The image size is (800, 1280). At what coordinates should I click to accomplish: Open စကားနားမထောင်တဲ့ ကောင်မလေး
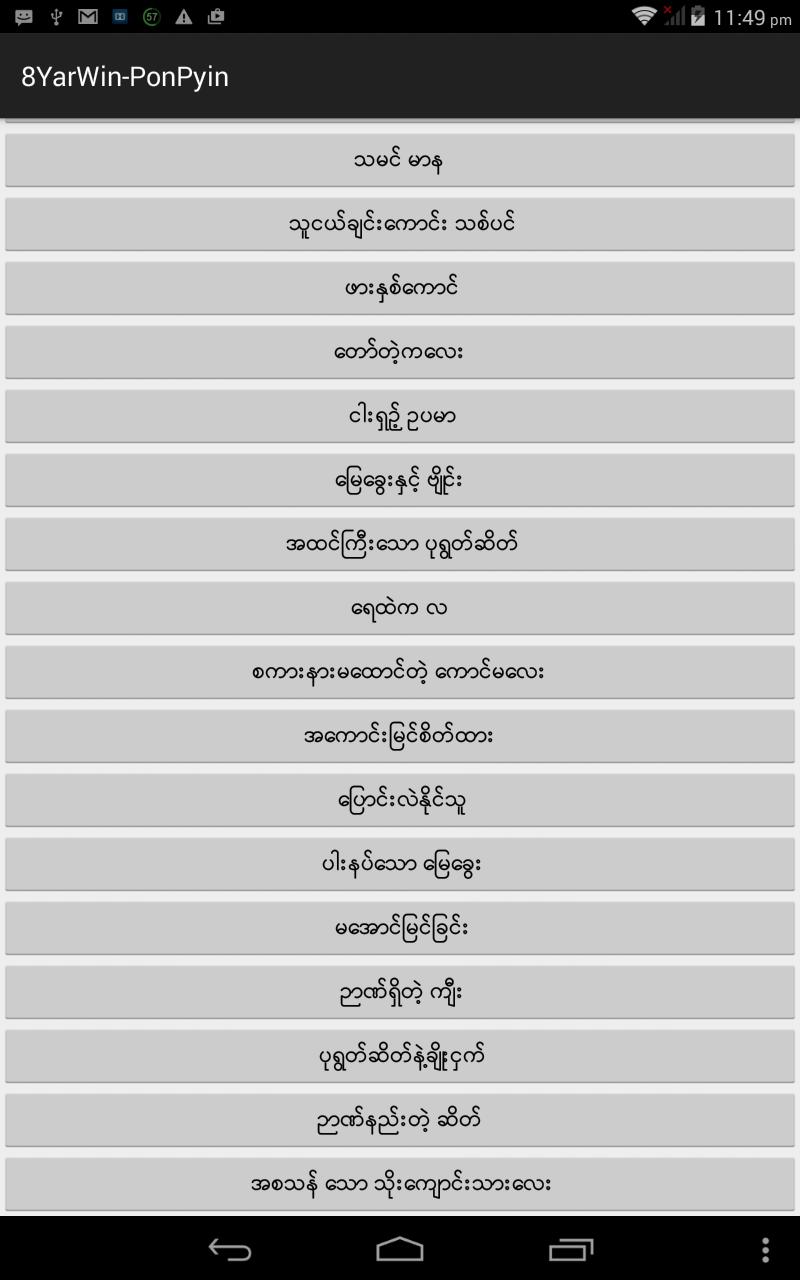[400, 672]
